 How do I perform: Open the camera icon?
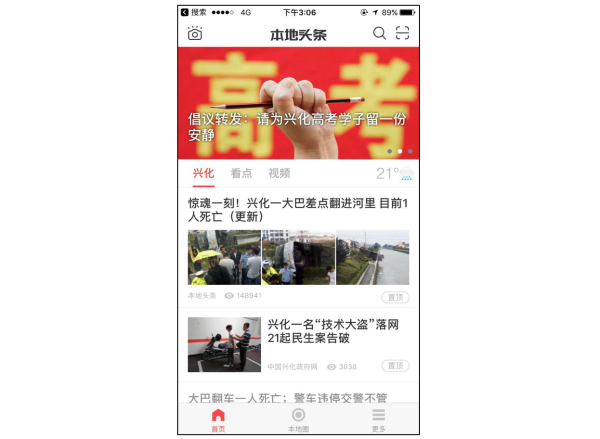pyautogui.click(x=195, y=34)
